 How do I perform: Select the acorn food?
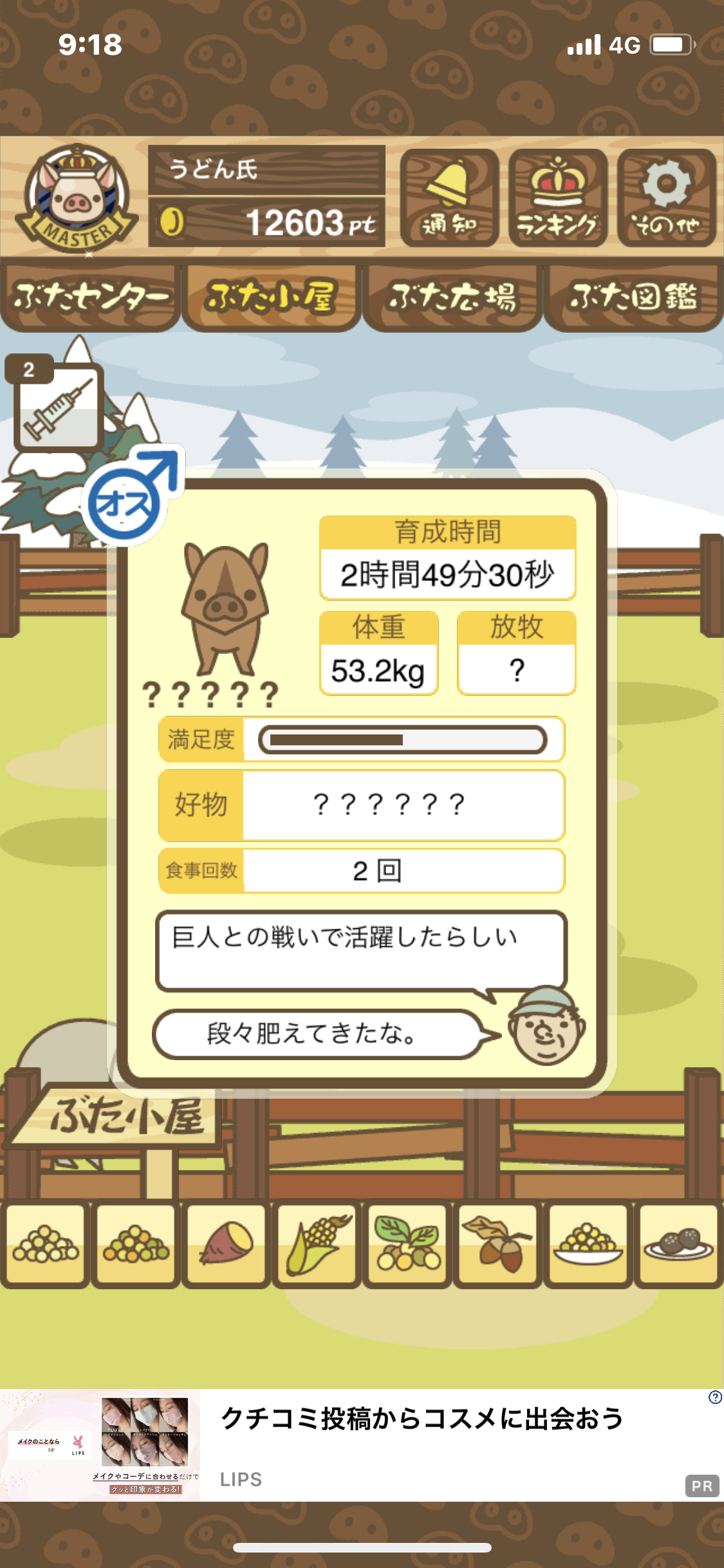497,1245
